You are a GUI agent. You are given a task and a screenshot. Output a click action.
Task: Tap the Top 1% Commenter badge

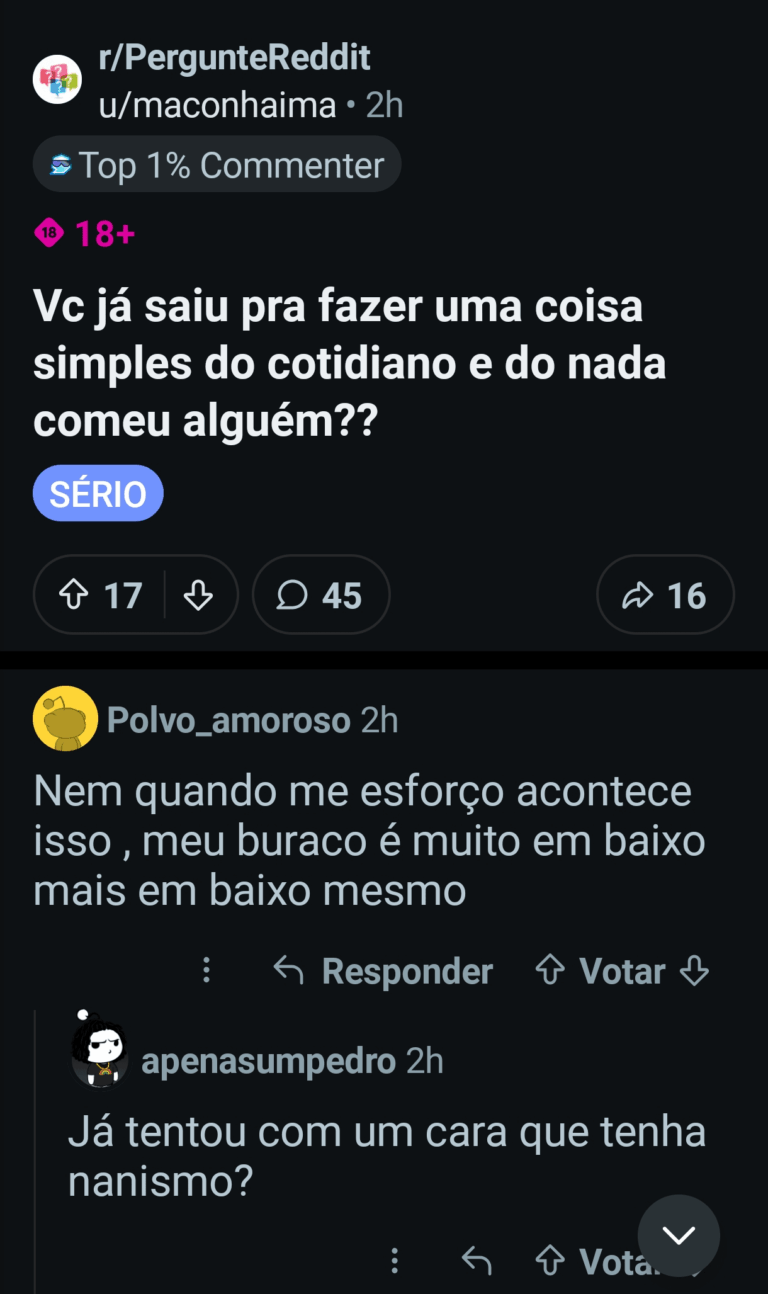point(217,165)
